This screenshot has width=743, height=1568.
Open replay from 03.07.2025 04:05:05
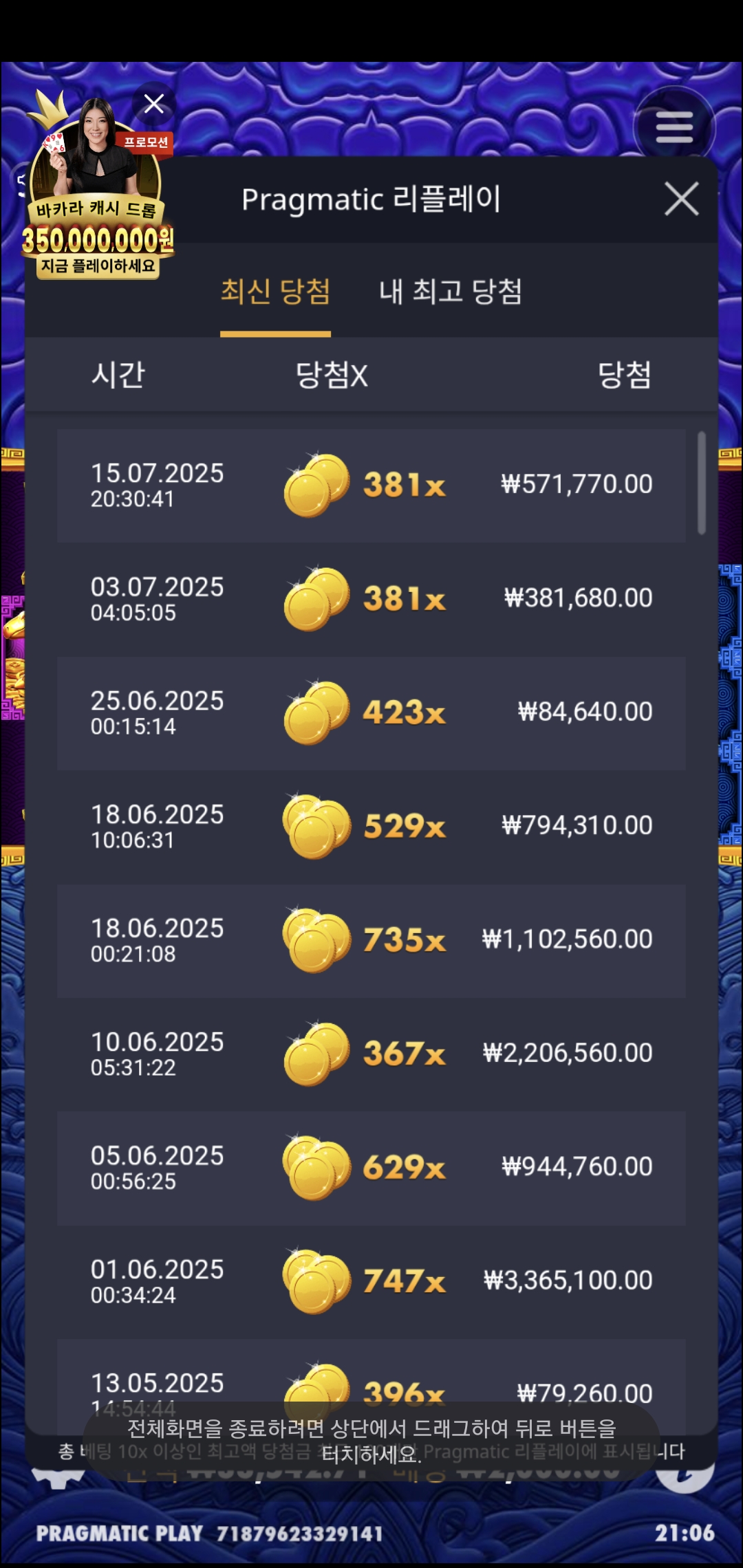[371, 599]
